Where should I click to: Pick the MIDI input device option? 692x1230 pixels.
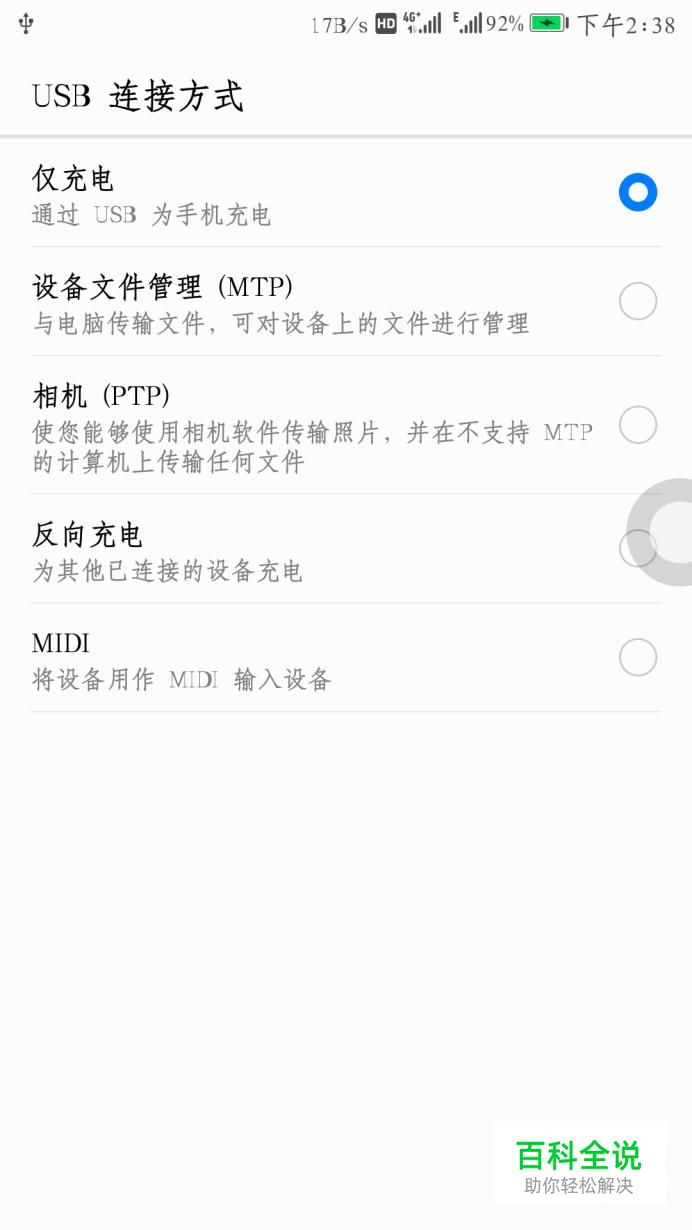(x=345, y=658)
